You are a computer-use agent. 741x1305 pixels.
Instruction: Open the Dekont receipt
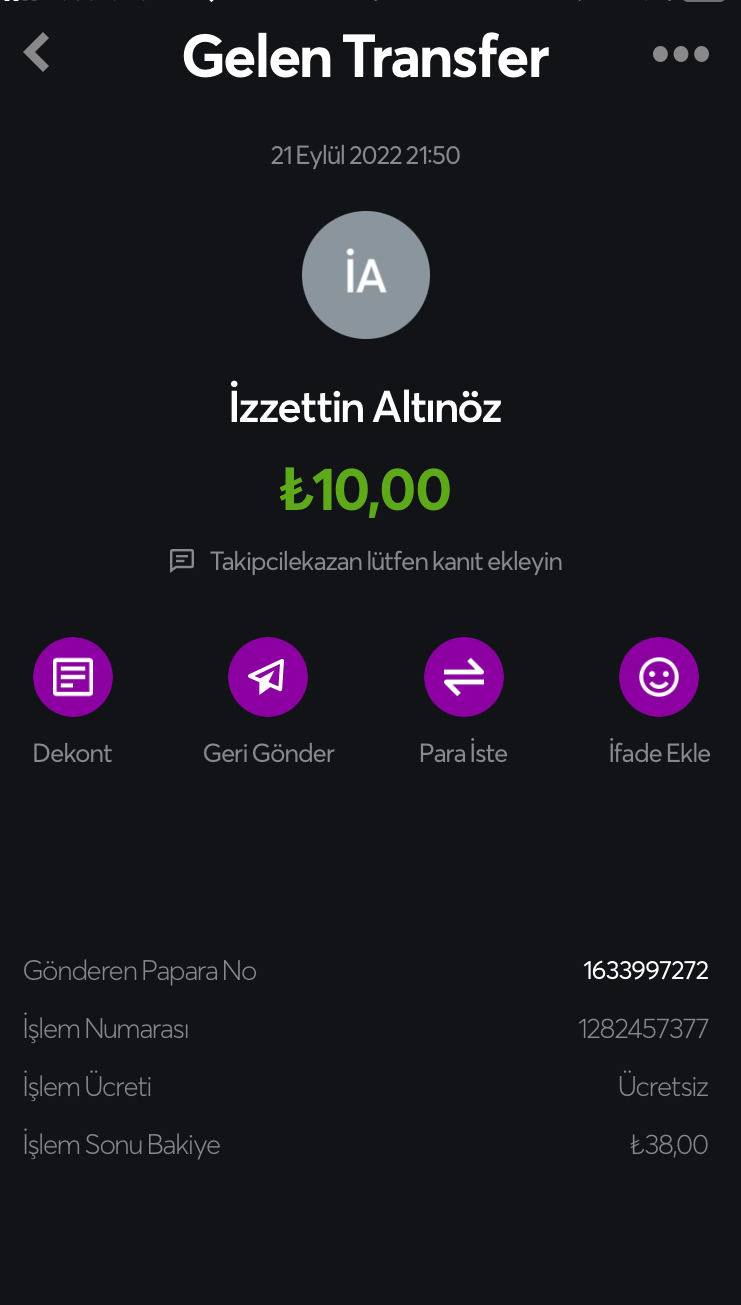point(73,677)
